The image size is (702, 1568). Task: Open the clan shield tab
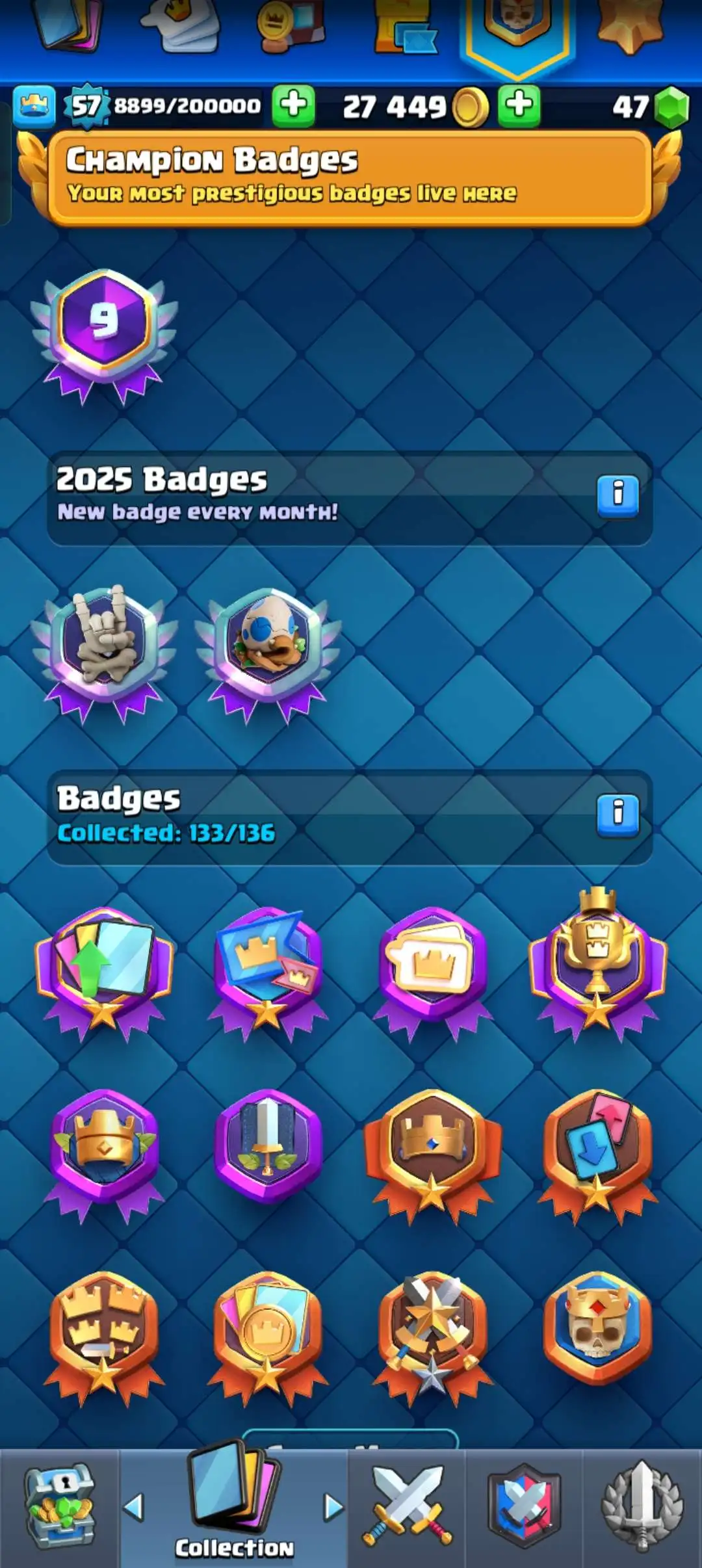[x=524, y=1508]
